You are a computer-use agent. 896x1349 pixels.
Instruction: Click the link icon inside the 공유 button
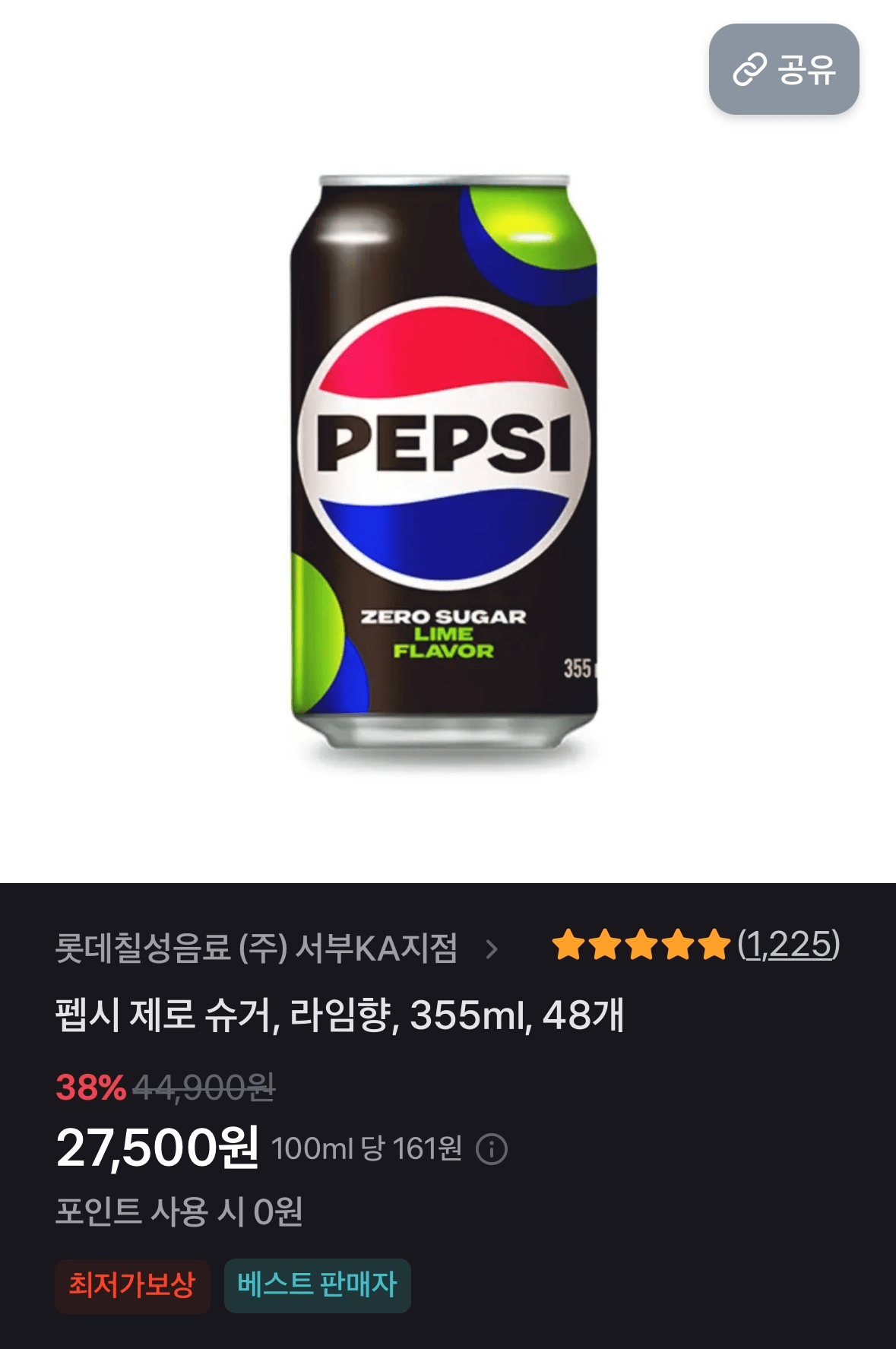pyautogui.click(x=749, y=71)
